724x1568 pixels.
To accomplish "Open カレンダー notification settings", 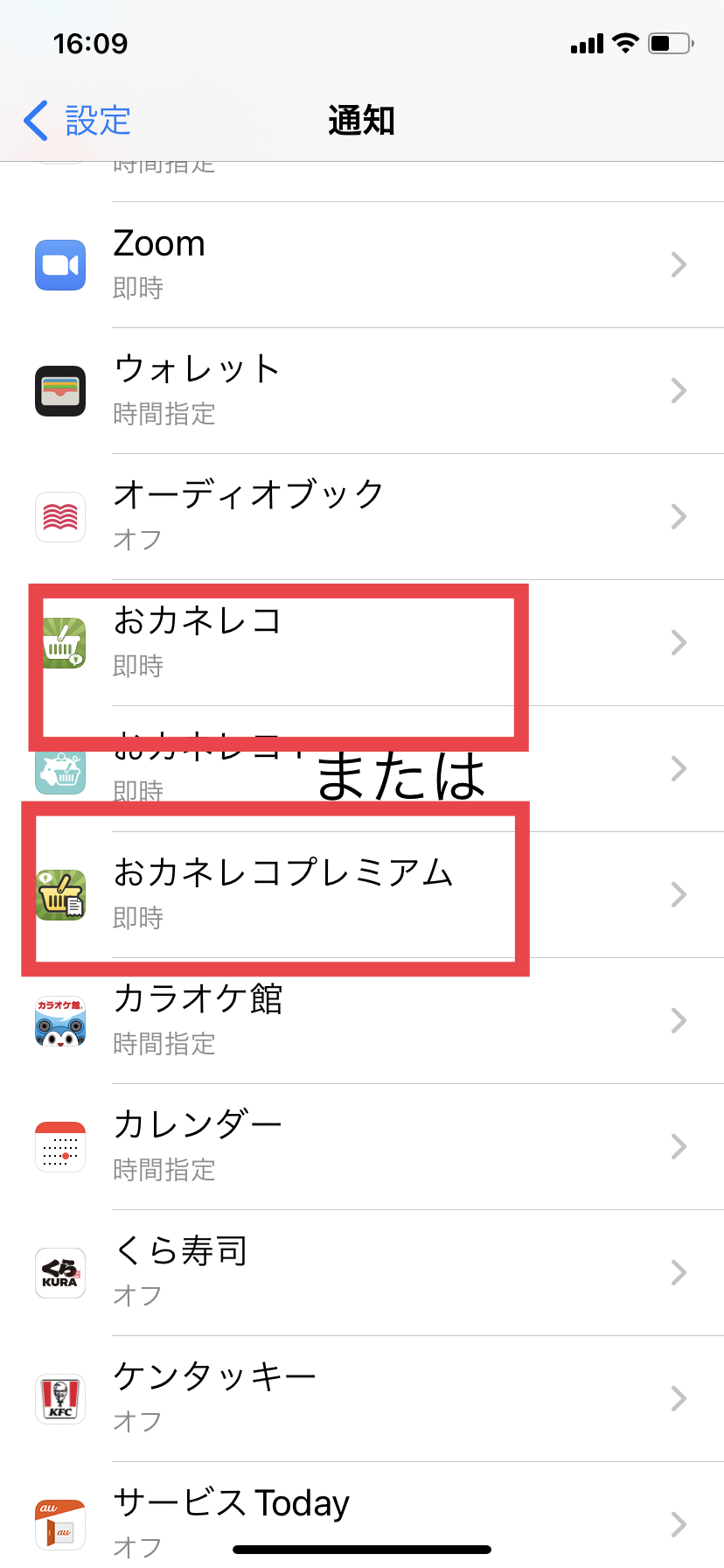I will pos(362,1146).
